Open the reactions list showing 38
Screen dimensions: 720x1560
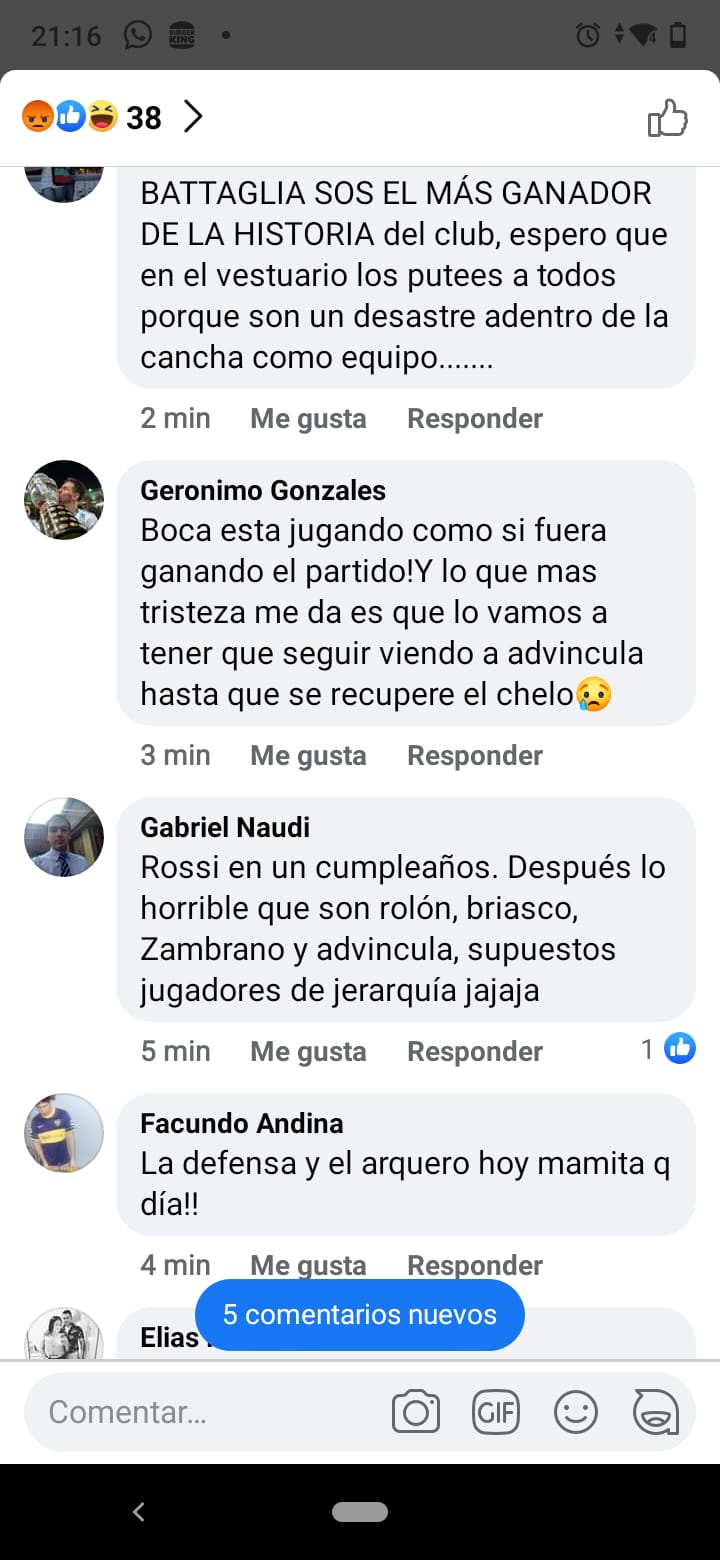coord(112,117)
